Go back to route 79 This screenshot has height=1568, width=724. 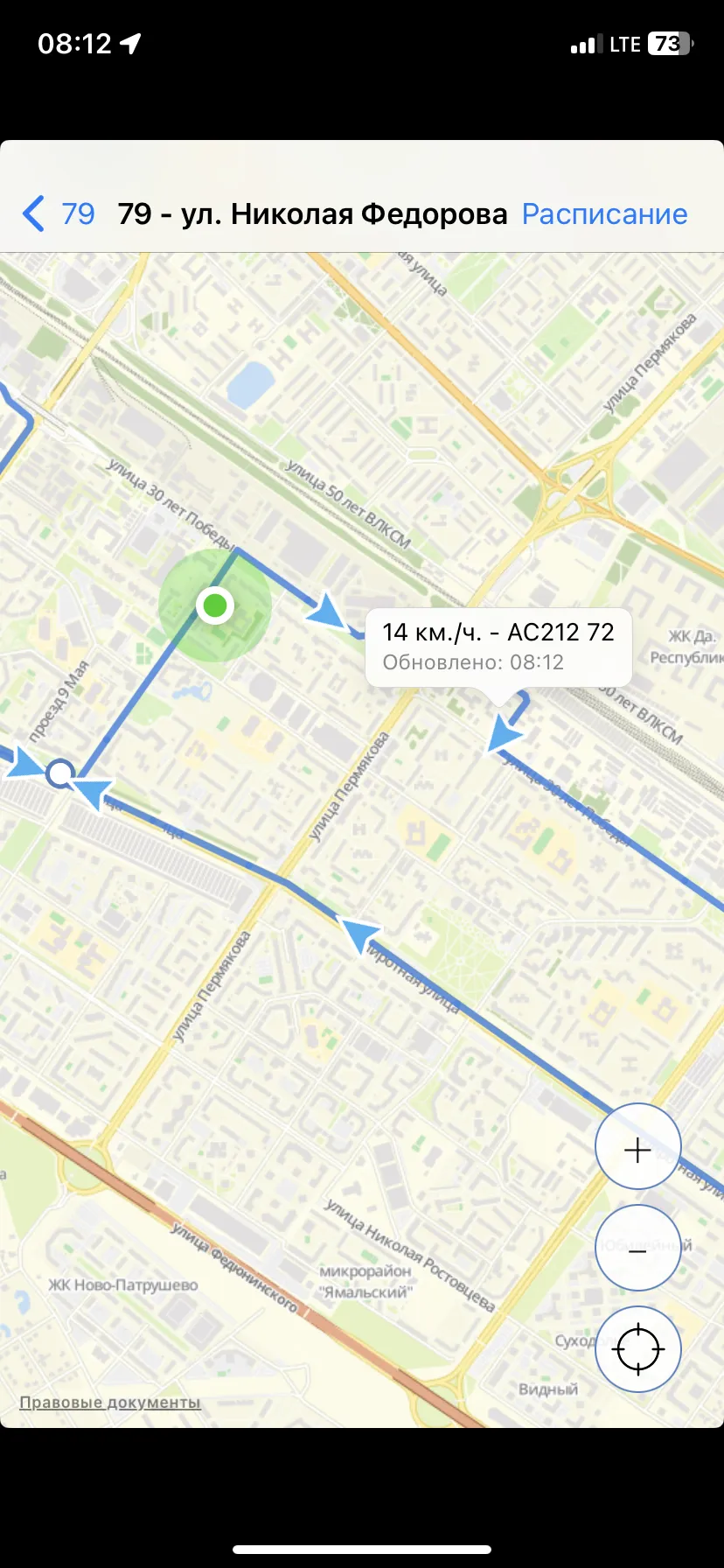(59, 213)
